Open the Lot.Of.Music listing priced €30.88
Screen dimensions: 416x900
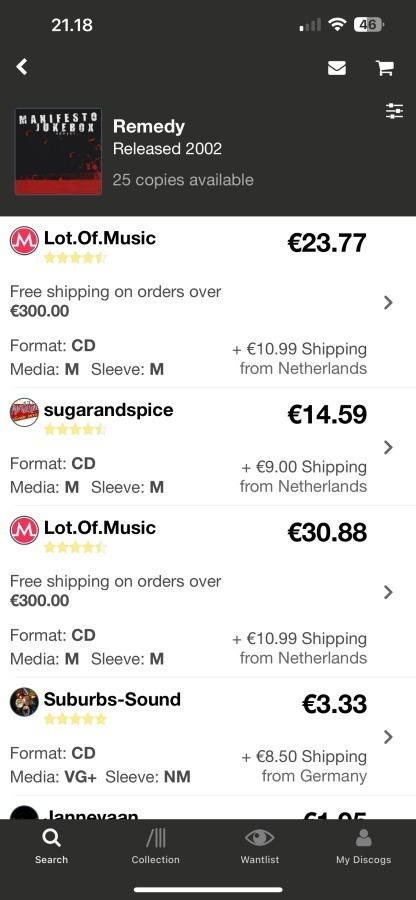[208, 592]
